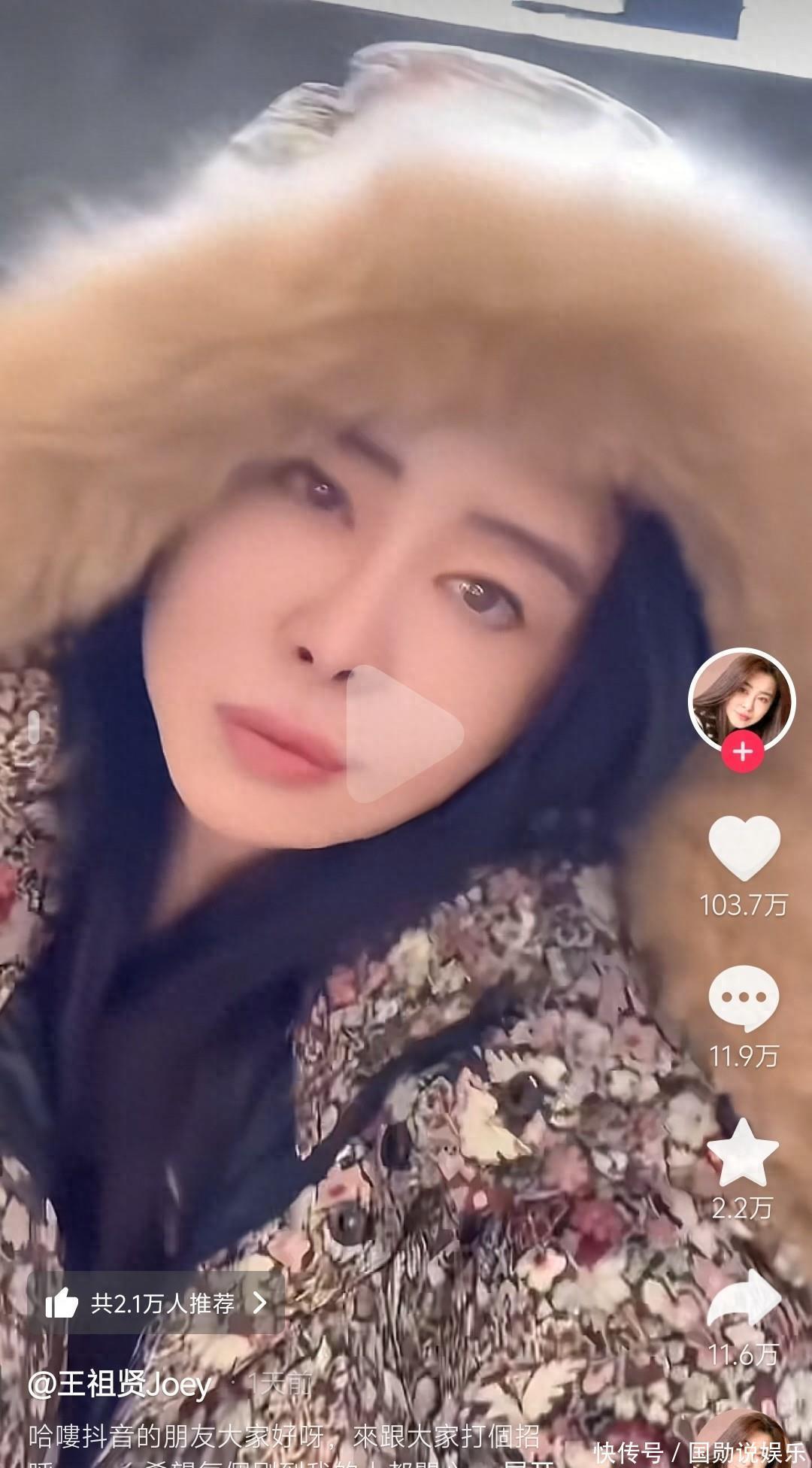Like the video with the heart icon
The width and height of the screenshot is (812, 1468).
click(744, 848)
